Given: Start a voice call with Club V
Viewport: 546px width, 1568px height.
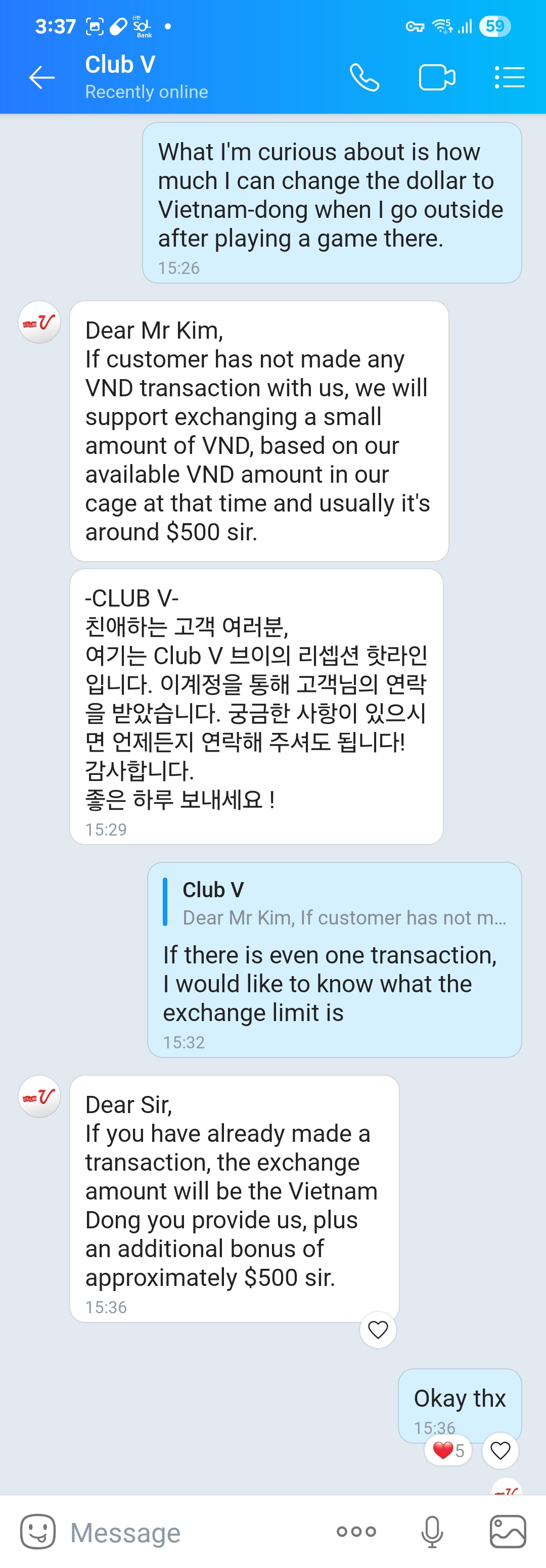Looking at the screenshot, I should [364, 77].
